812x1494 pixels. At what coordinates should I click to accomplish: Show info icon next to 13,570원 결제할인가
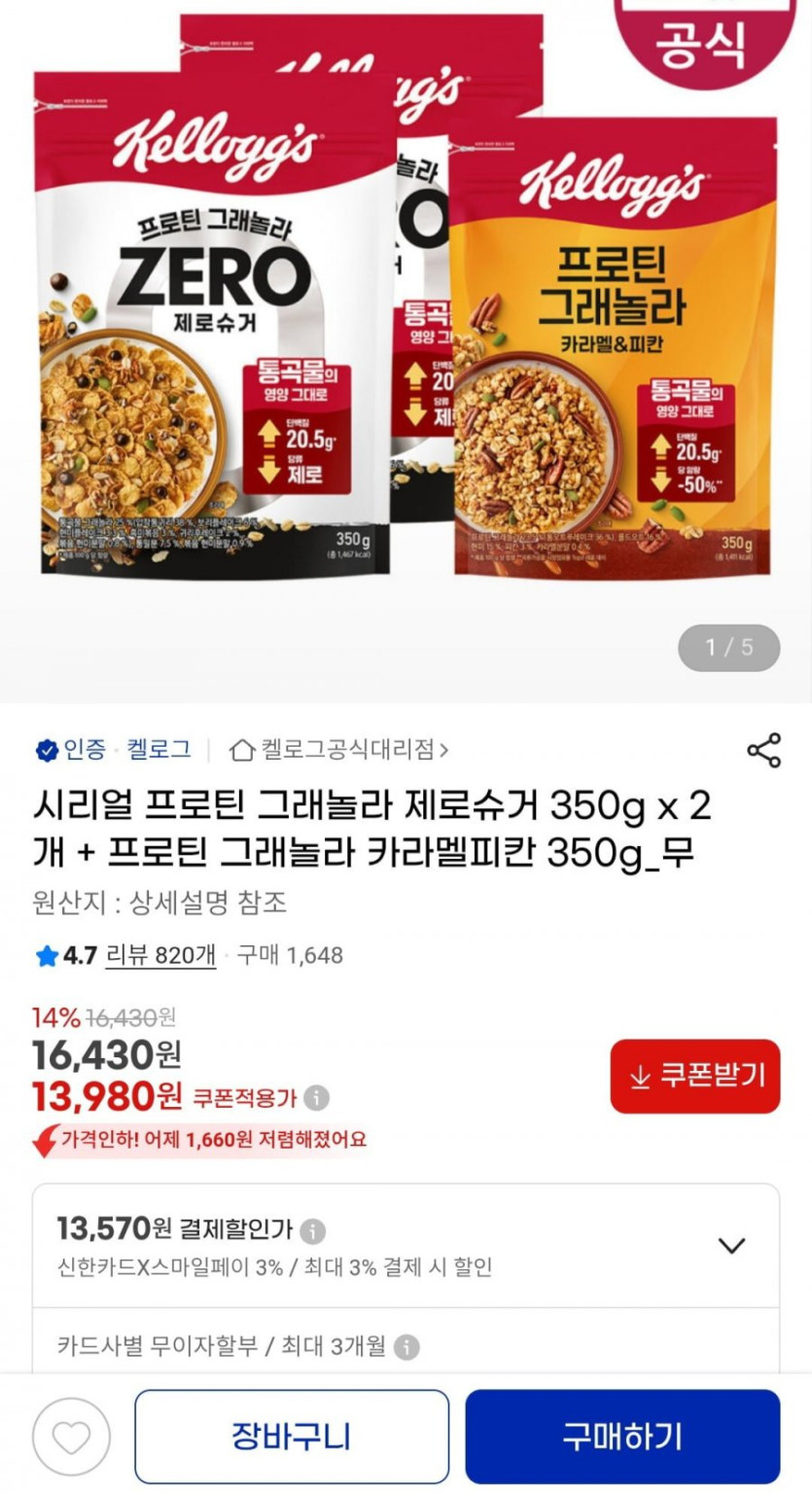(312, 1231)
